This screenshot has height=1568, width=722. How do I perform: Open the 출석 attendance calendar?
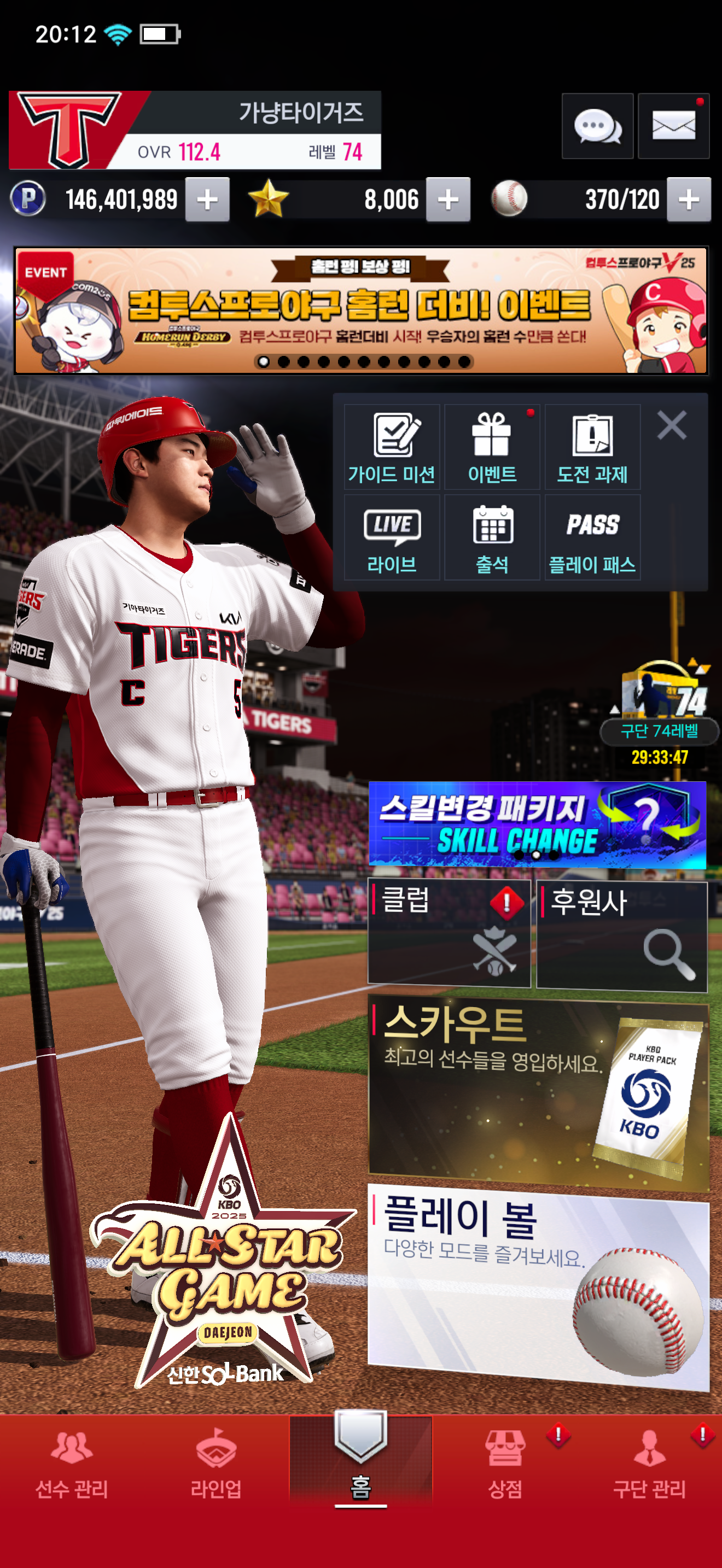click(492, 537)
